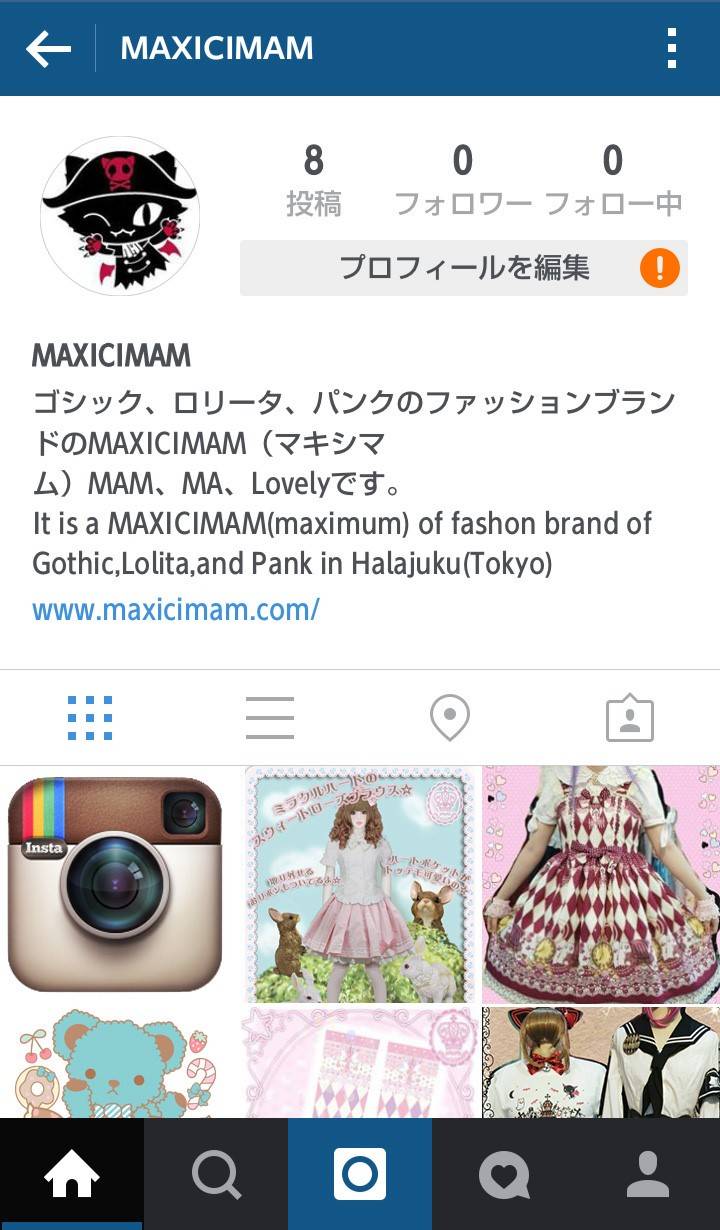View the フォロワー followers count
The width and height of the screenshot is (720, 1230).
pos(462,180)
